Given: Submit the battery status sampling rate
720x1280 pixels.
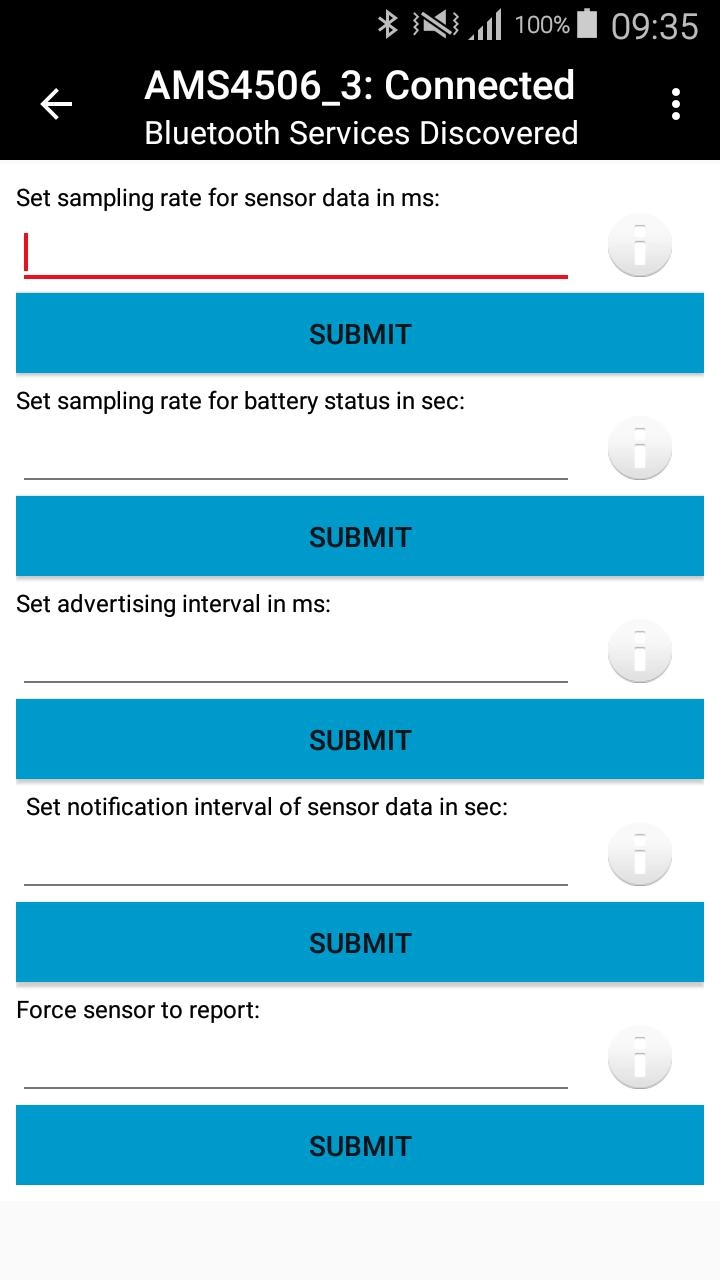Looking at the screenshot, I should [360, 537].
